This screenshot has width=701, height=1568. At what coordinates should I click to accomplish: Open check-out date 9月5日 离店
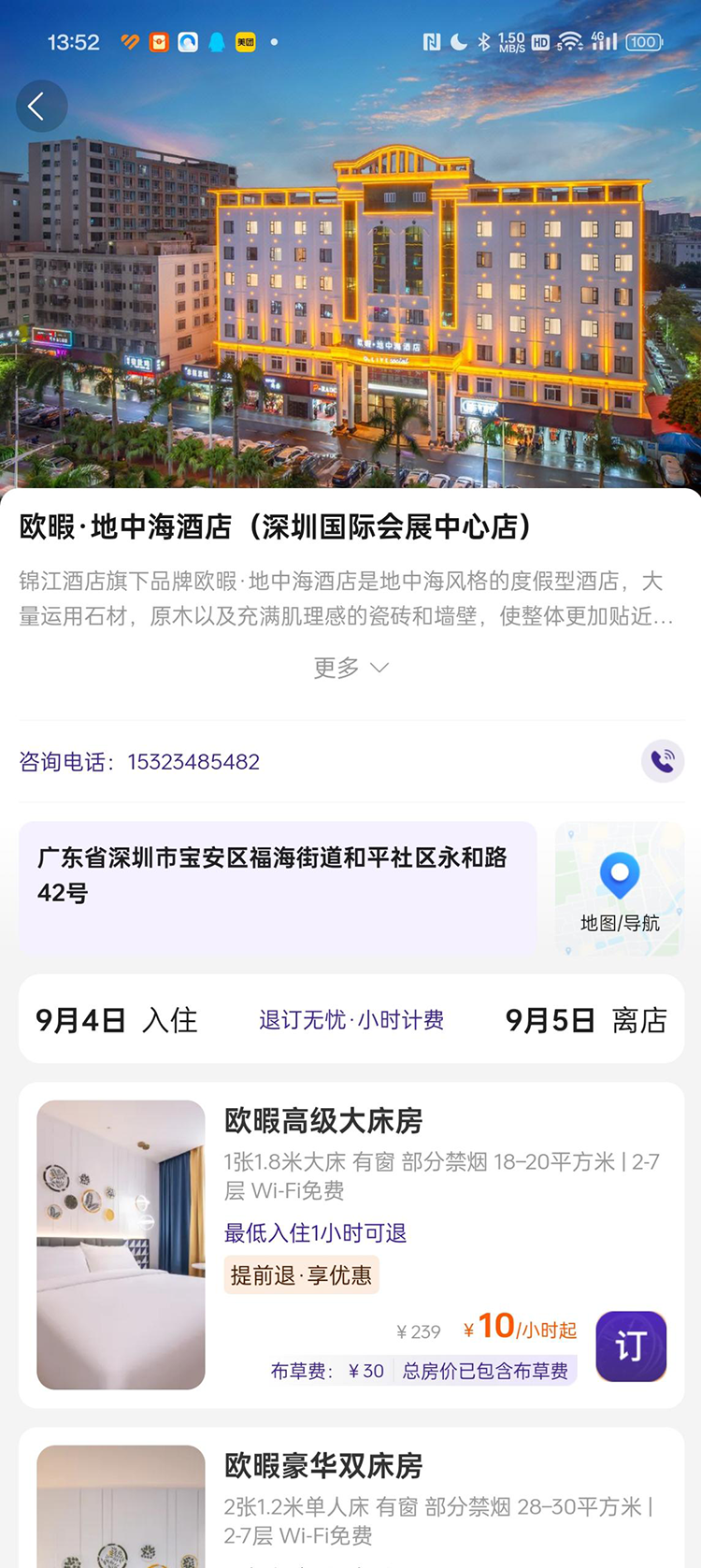point(584,1020)
